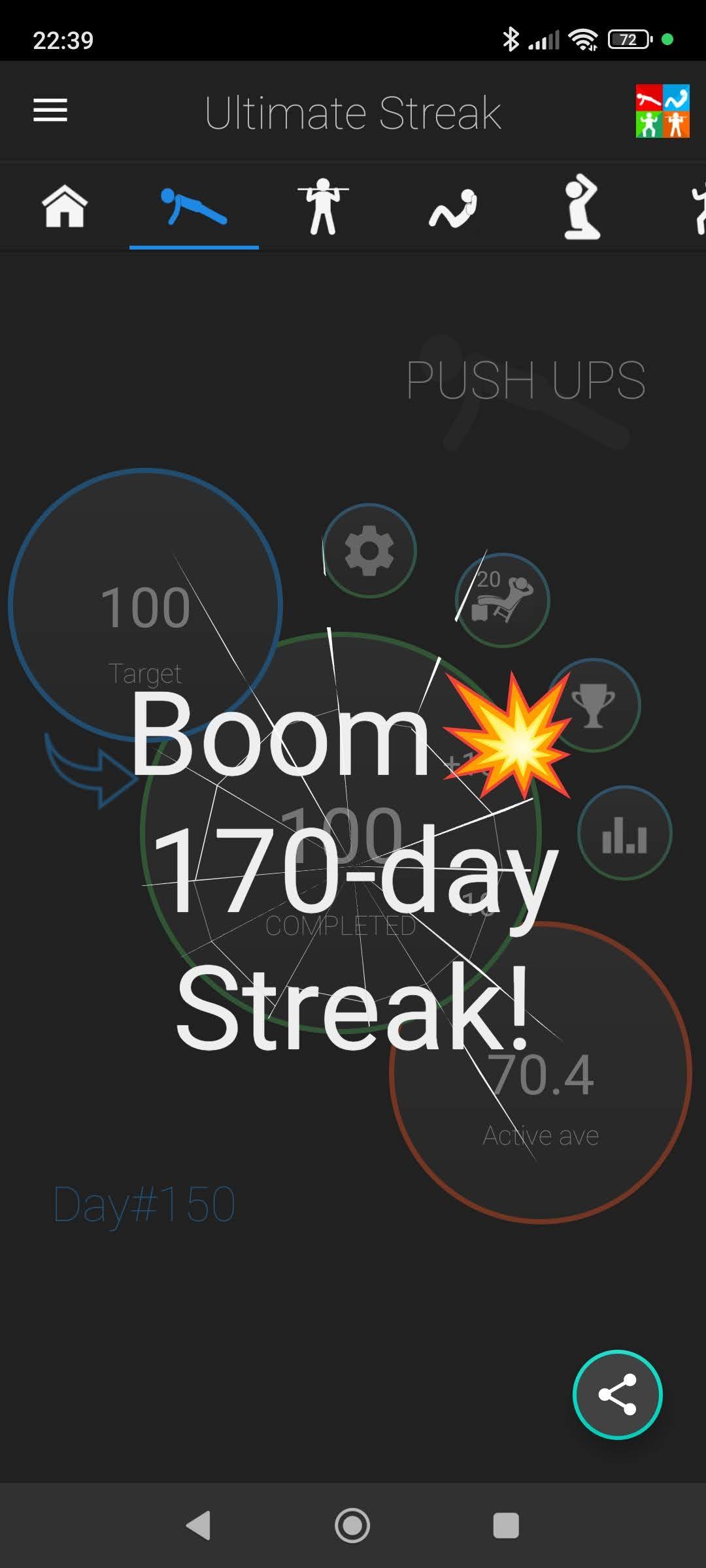
Task: Switch to the kneeling exercise tab
Action: pyautogui.click(x=581, y=206)
